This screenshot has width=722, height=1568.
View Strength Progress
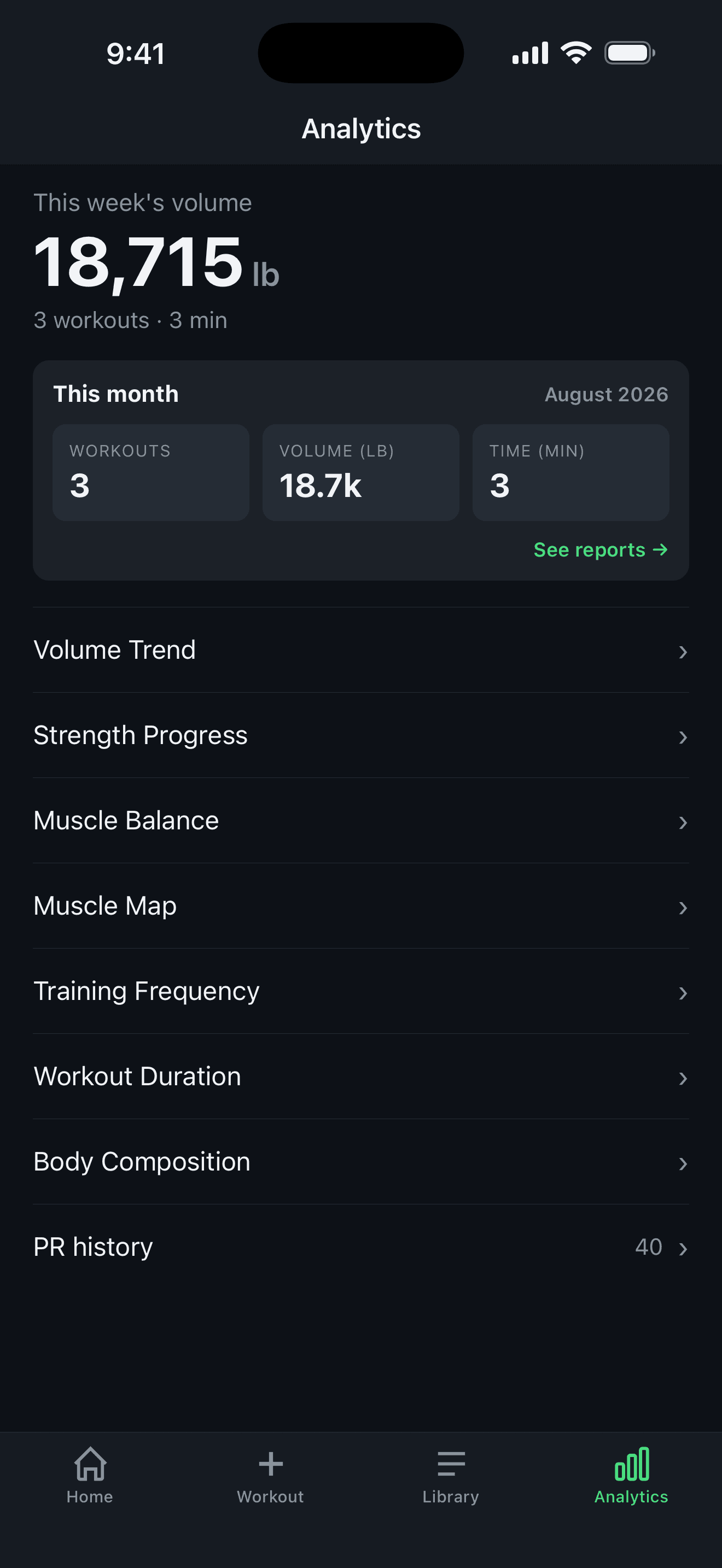pos(361,735)
